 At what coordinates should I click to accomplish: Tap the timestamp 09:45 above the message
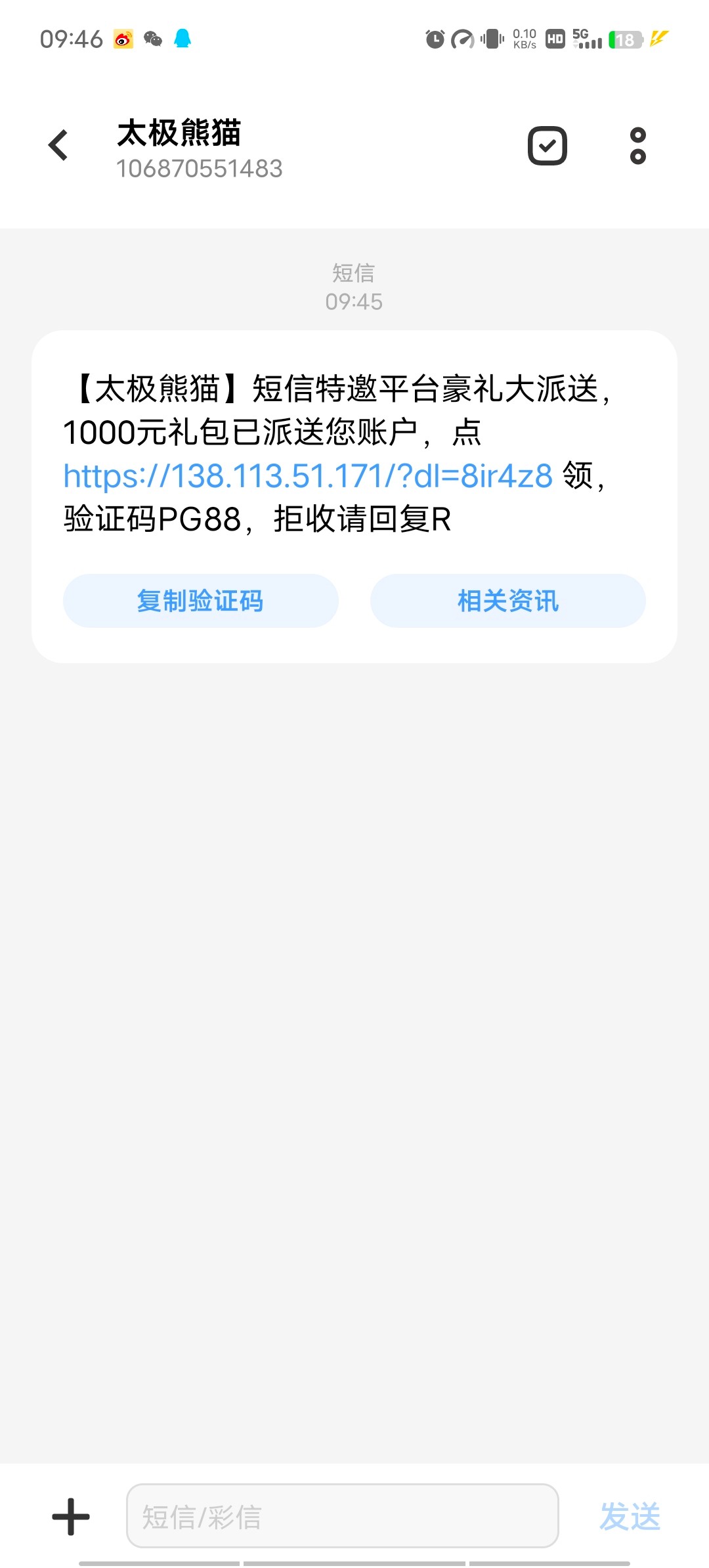tap(354, 302)
